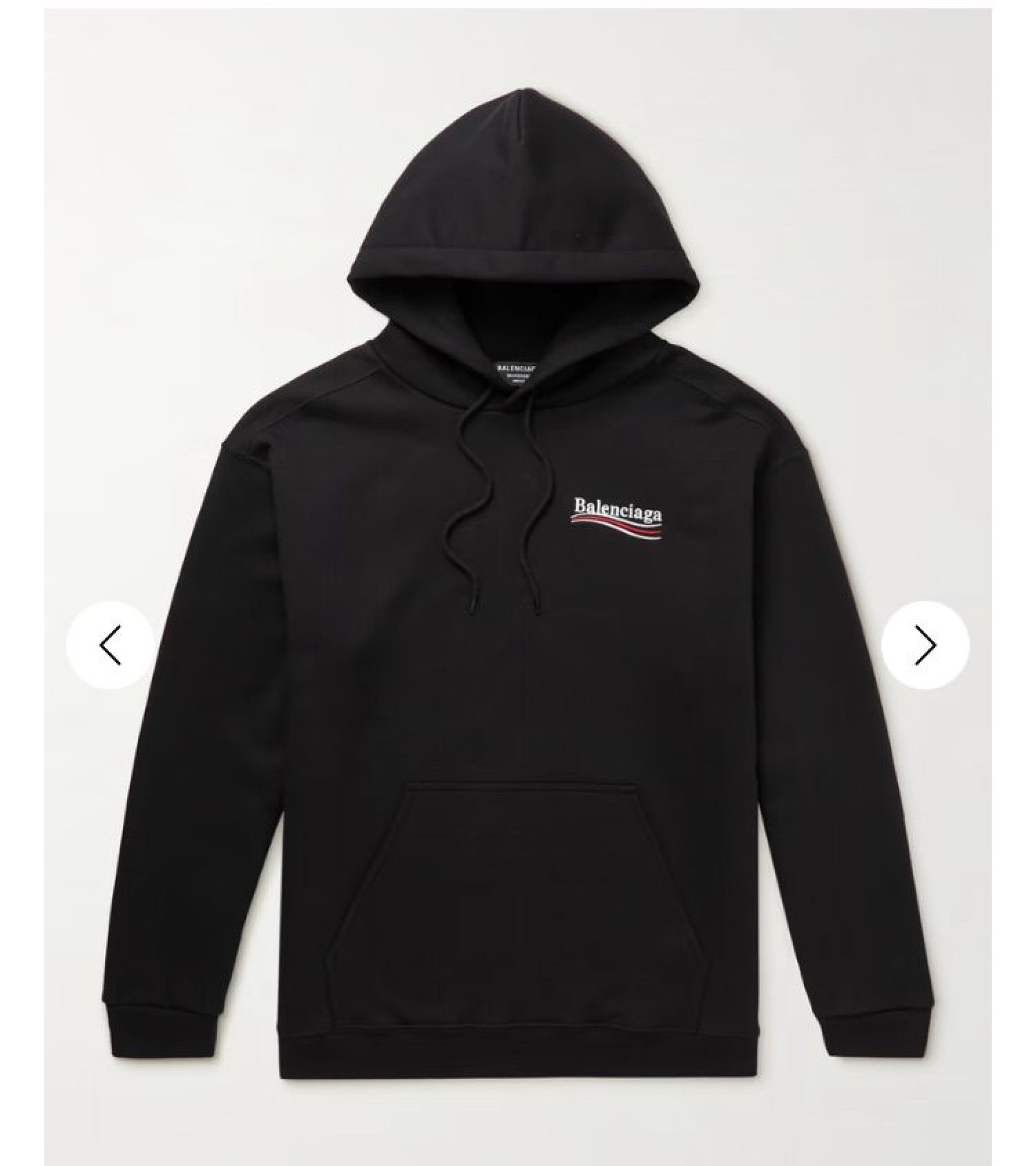Image resolution: width=1036 pixels, height=1166 pixels.
Task: Go to the next product image
Action: point(925,645)
